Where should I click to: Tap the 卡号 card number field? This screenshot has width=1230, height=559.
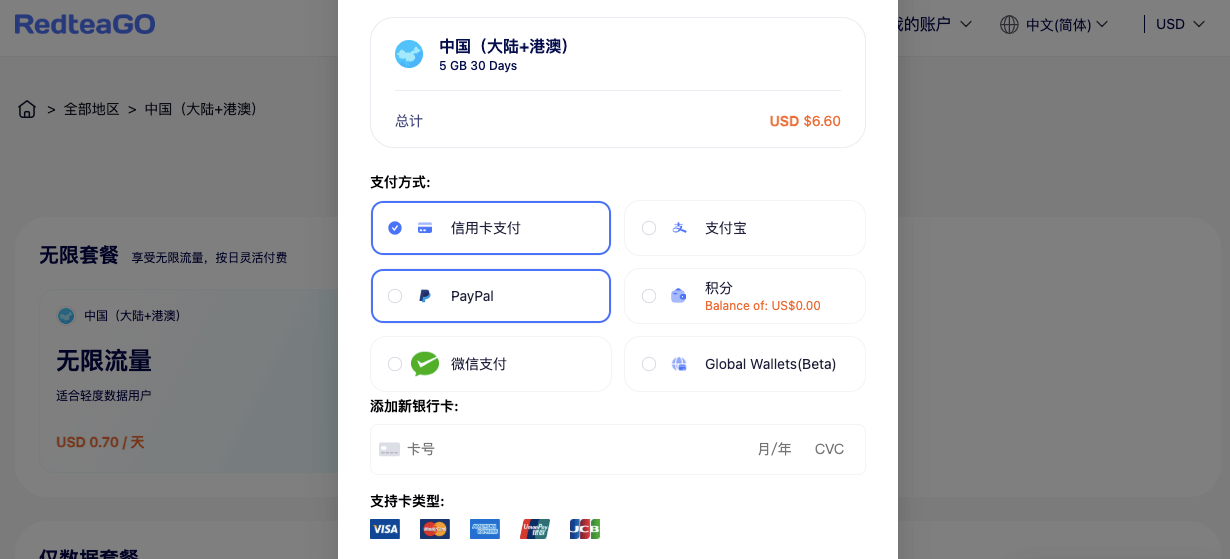pos(560,449)
